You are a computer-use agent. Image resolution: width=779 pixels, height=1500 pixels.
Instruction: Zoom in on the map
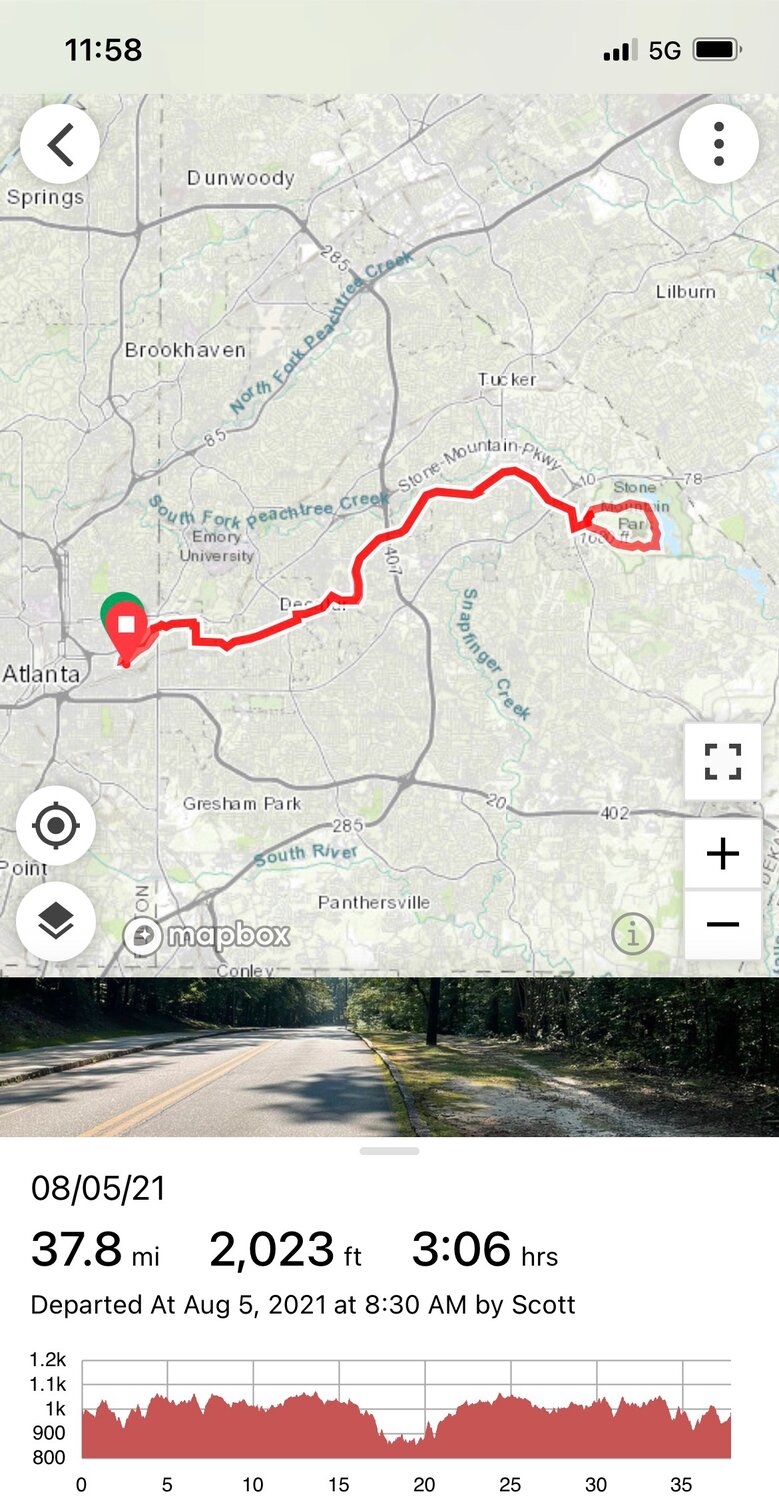point(722,853)
